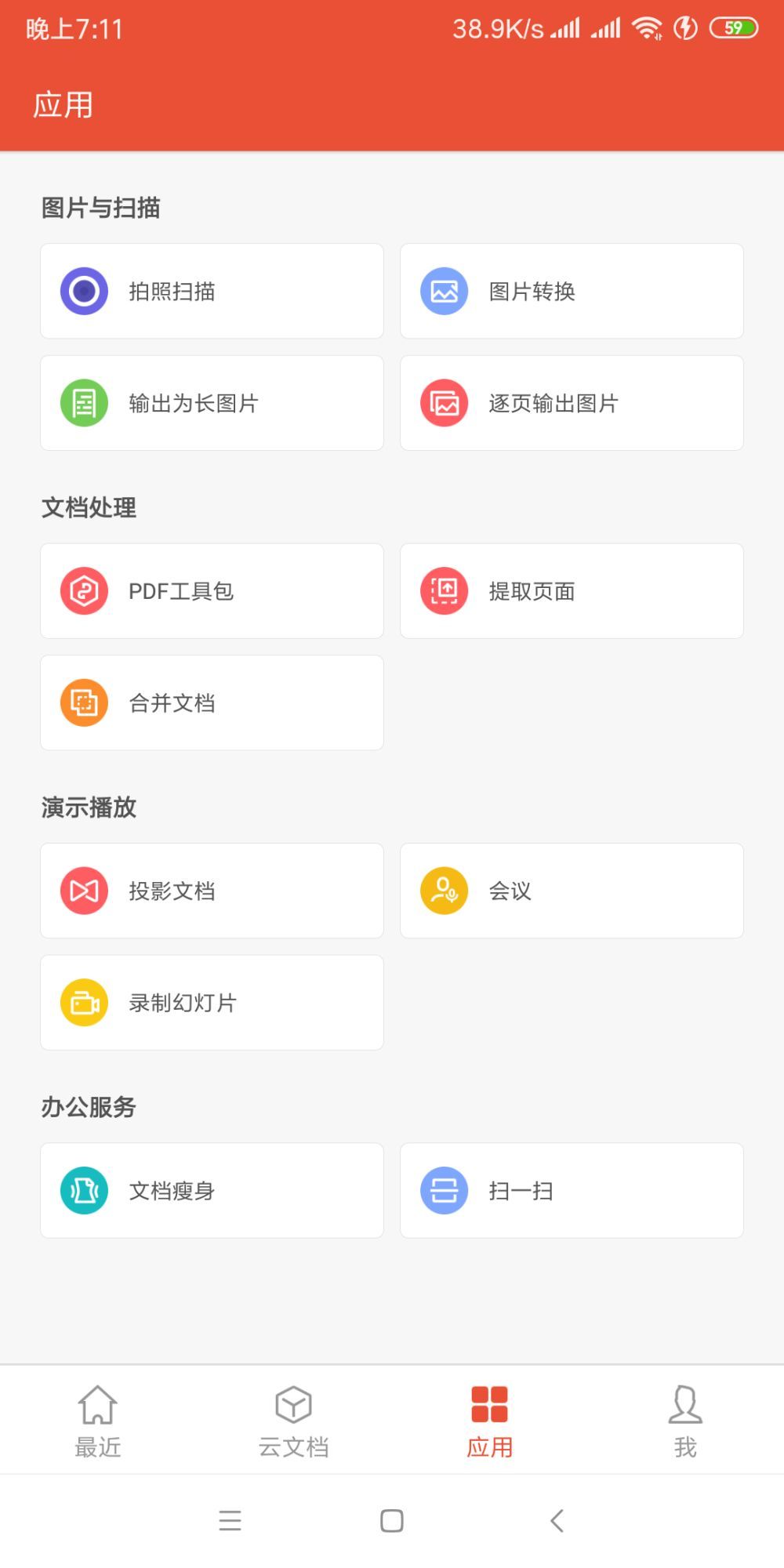The width and height of the screenshot is (784, 1568).
Task: Open 输出为长图片 long image export
Action: [212, 403]
